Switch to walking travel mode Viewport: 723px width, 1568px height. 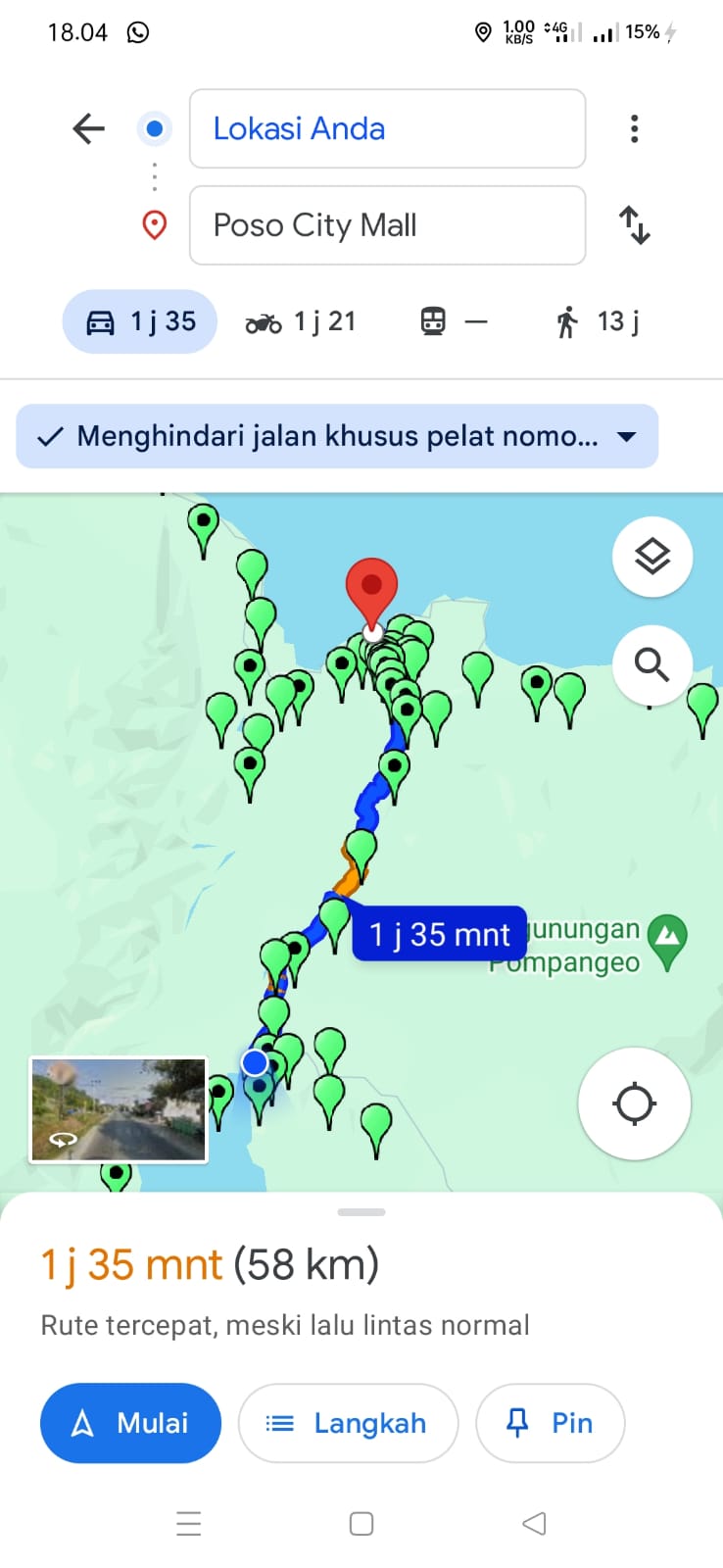(597, 321)
